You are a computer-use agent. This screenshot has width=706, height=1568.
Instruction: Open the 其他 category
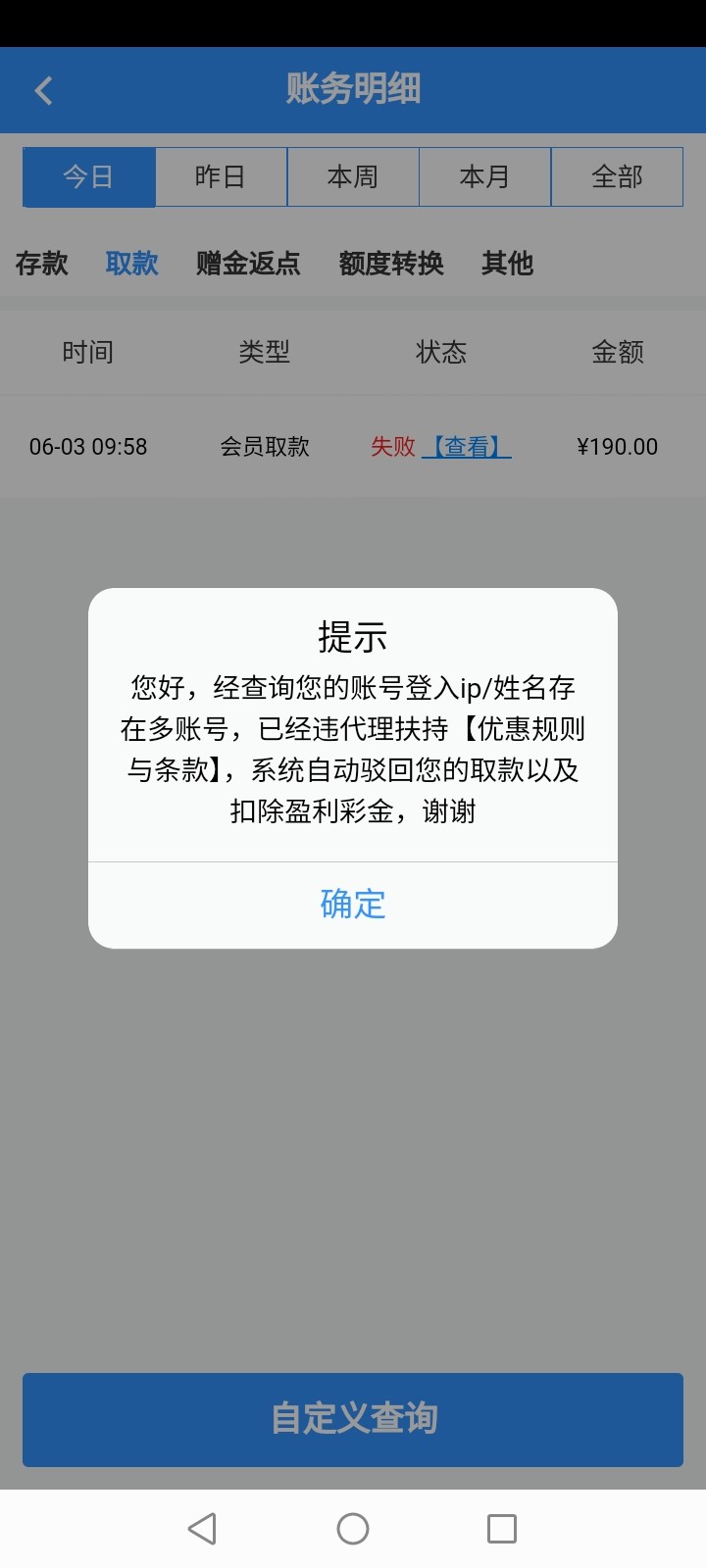[507, 264]
